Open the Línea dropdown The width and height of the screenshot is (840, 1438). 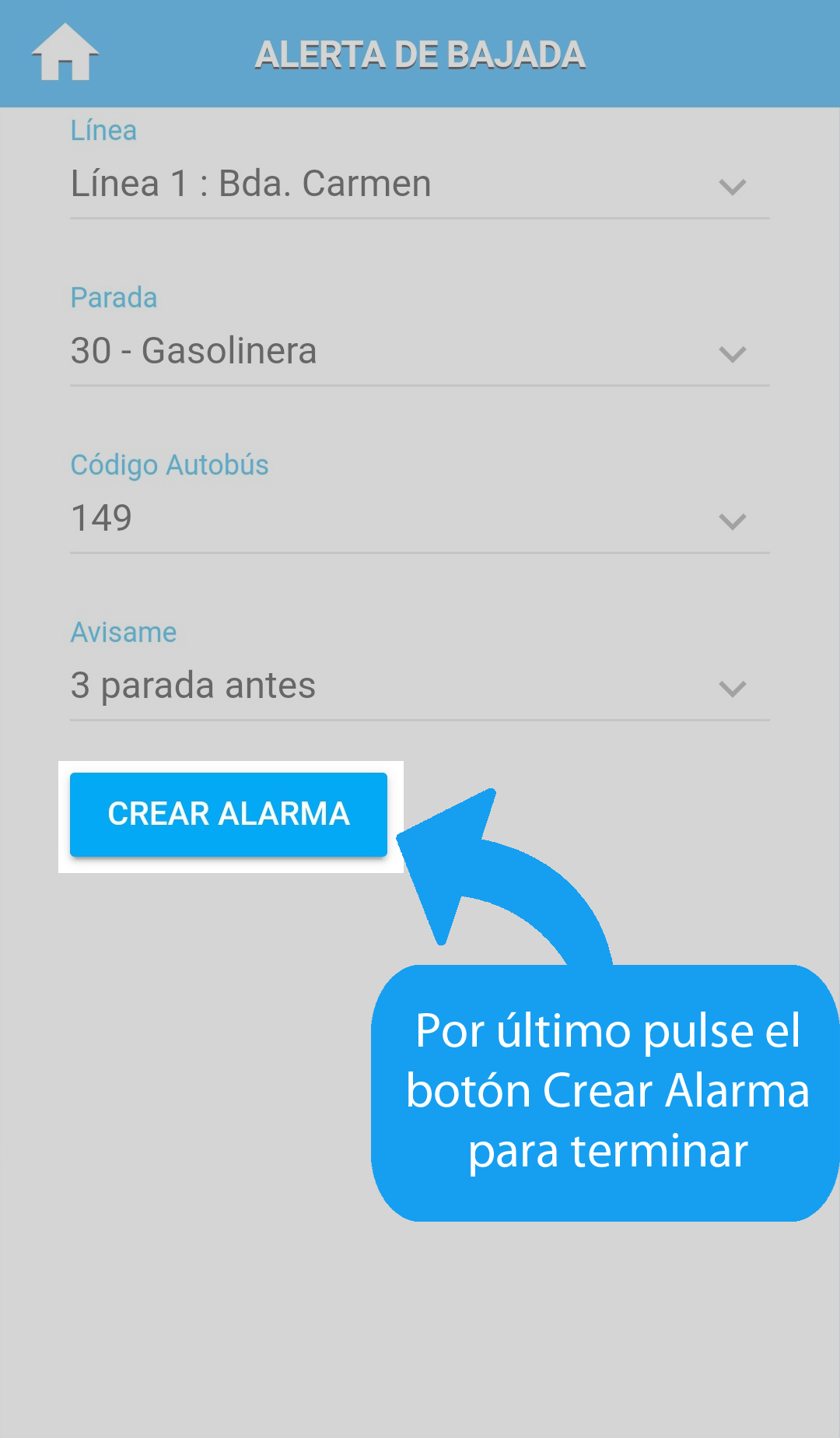tap(419, 185)
